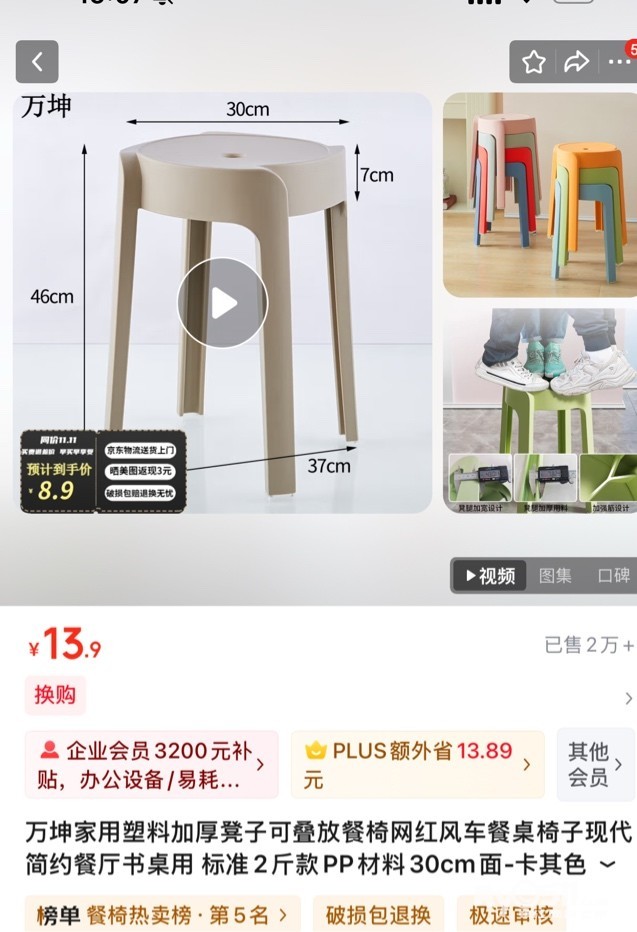The width and height of the screenshot is (637, 932).
Task: Go back to the previous page
Action: tap(37, 62)
